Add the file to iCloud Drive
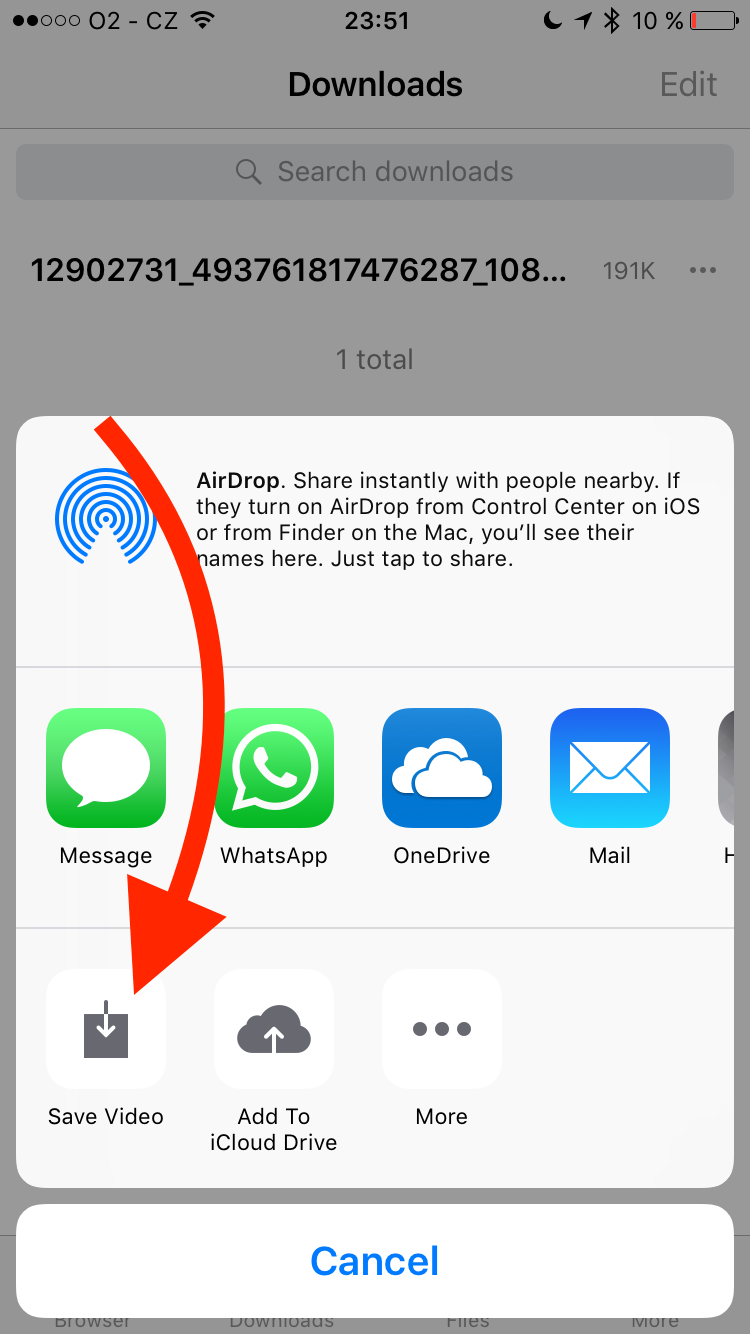This screenshot has width=750, height=1334. [x=274, y=1029]
